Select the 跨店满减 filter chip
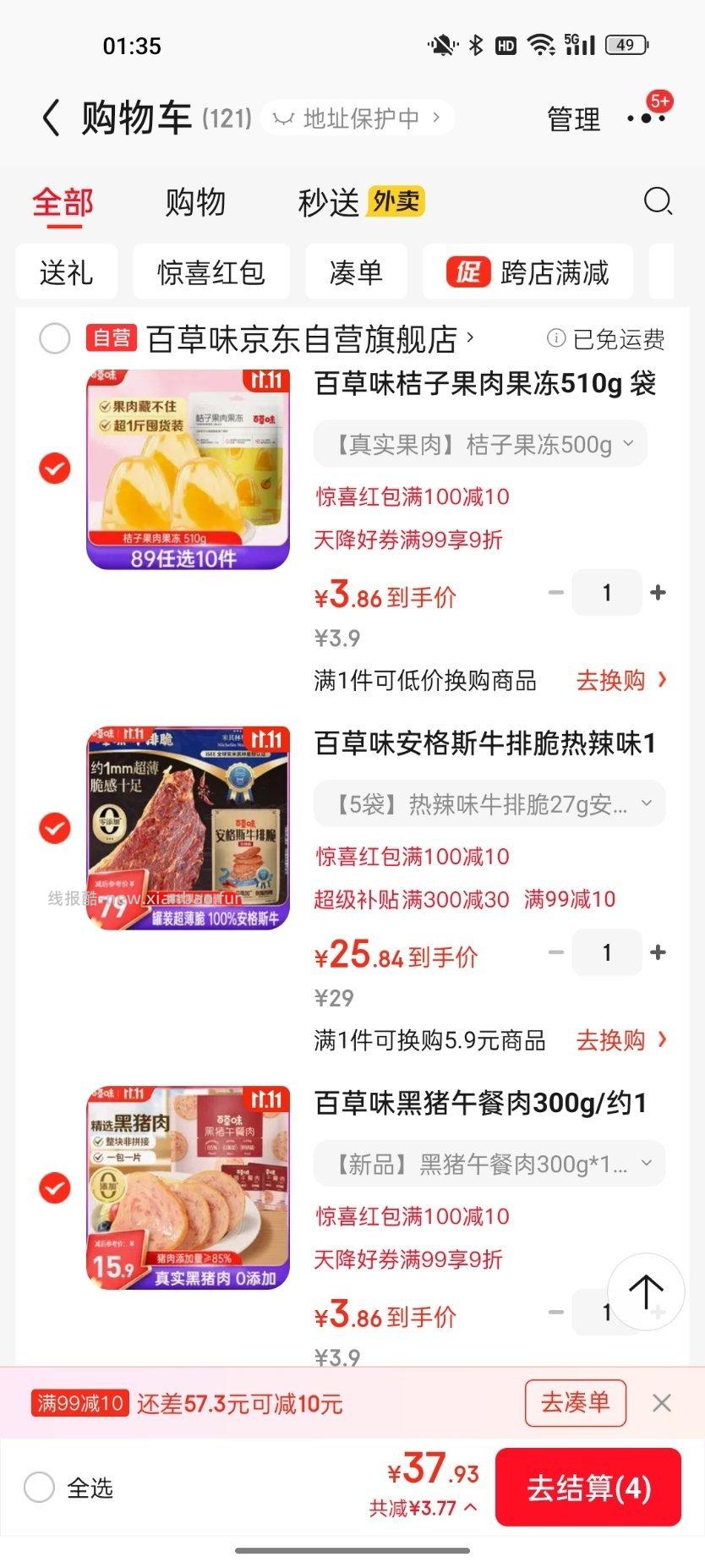Screen dimensions: 705x1568 [x=528, y=272]
